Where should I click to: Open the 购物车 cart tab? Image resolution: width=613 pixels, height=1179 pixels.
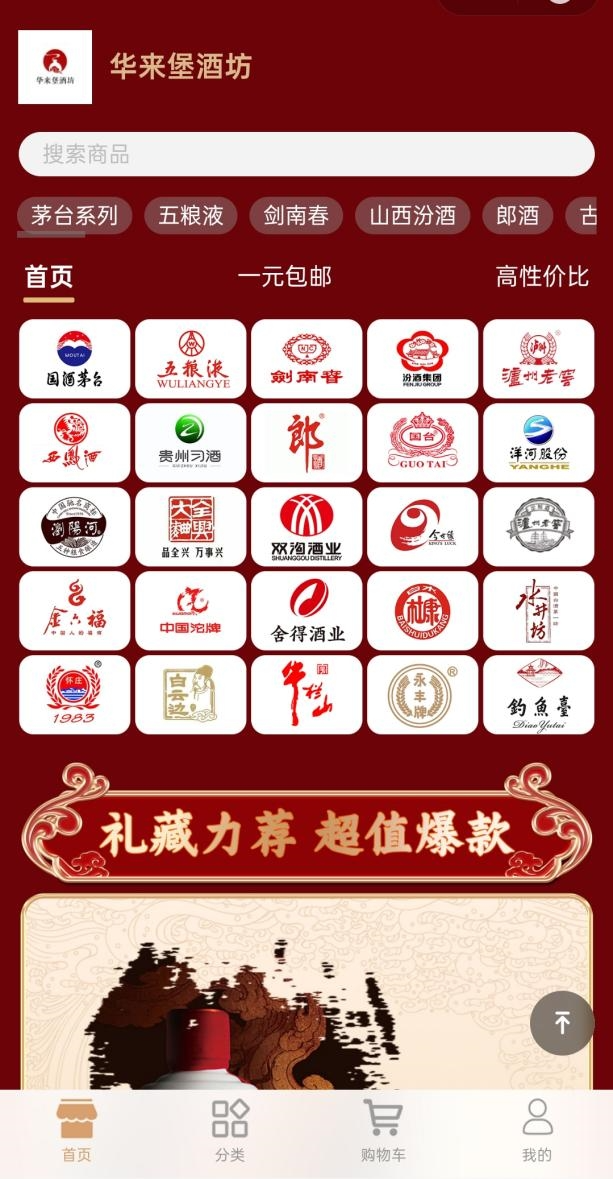pyautogui.click(x=383, y=1131)
